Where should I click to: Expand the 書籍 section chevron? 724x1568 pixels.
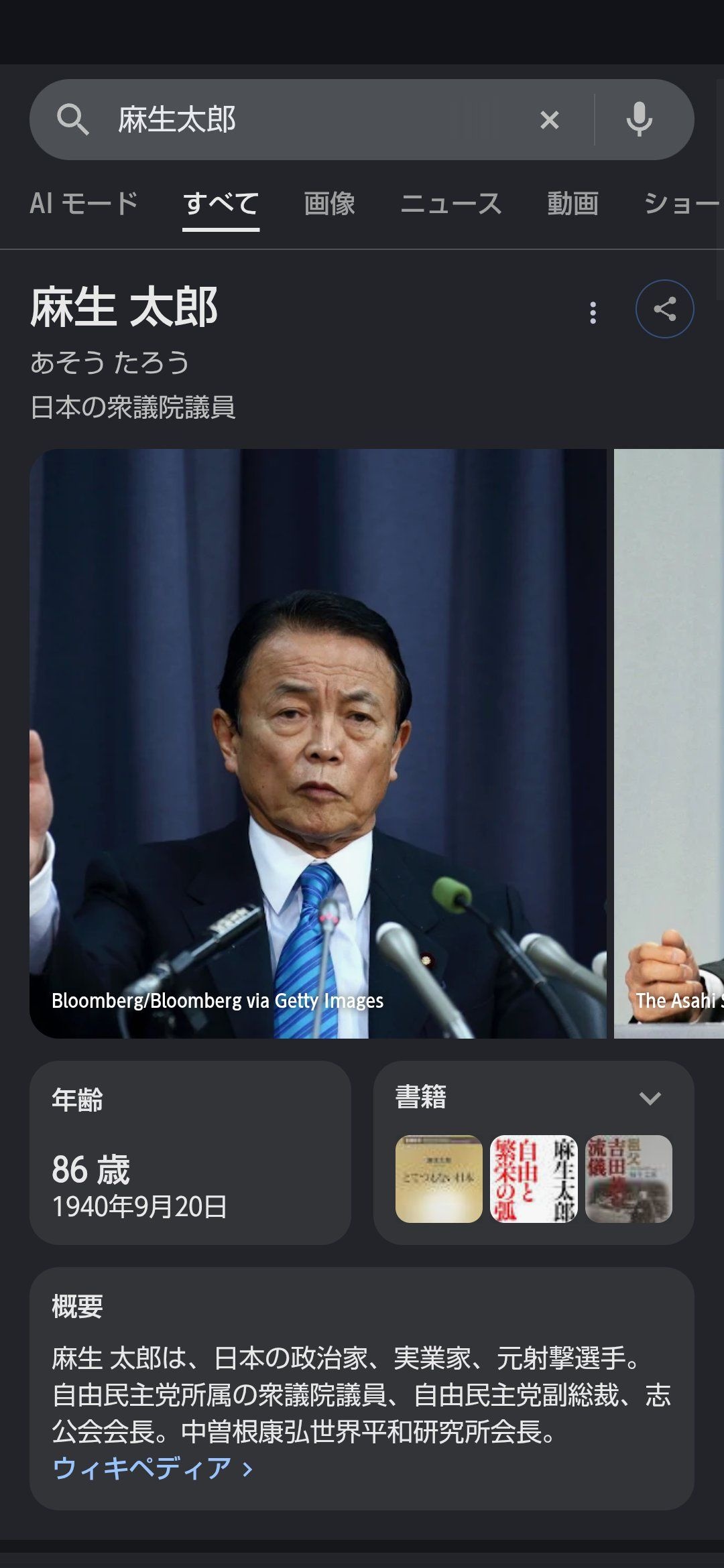click(650, 1098)
